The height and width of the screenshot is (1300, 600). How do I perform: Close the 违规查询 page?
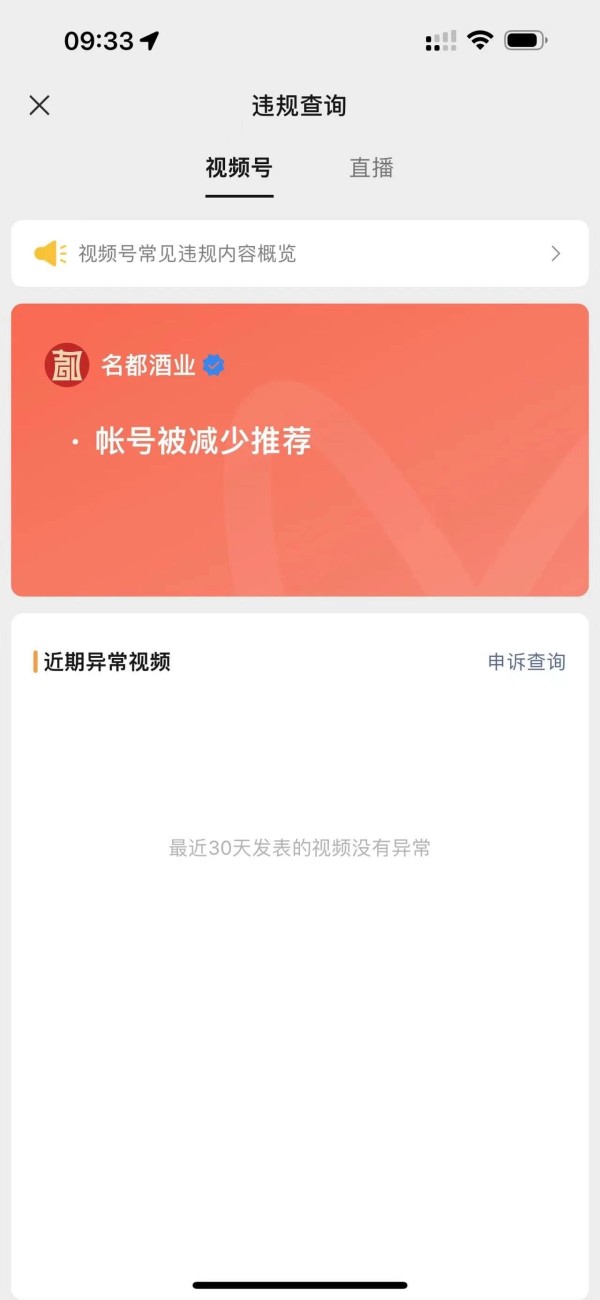(x=40, y=105)
